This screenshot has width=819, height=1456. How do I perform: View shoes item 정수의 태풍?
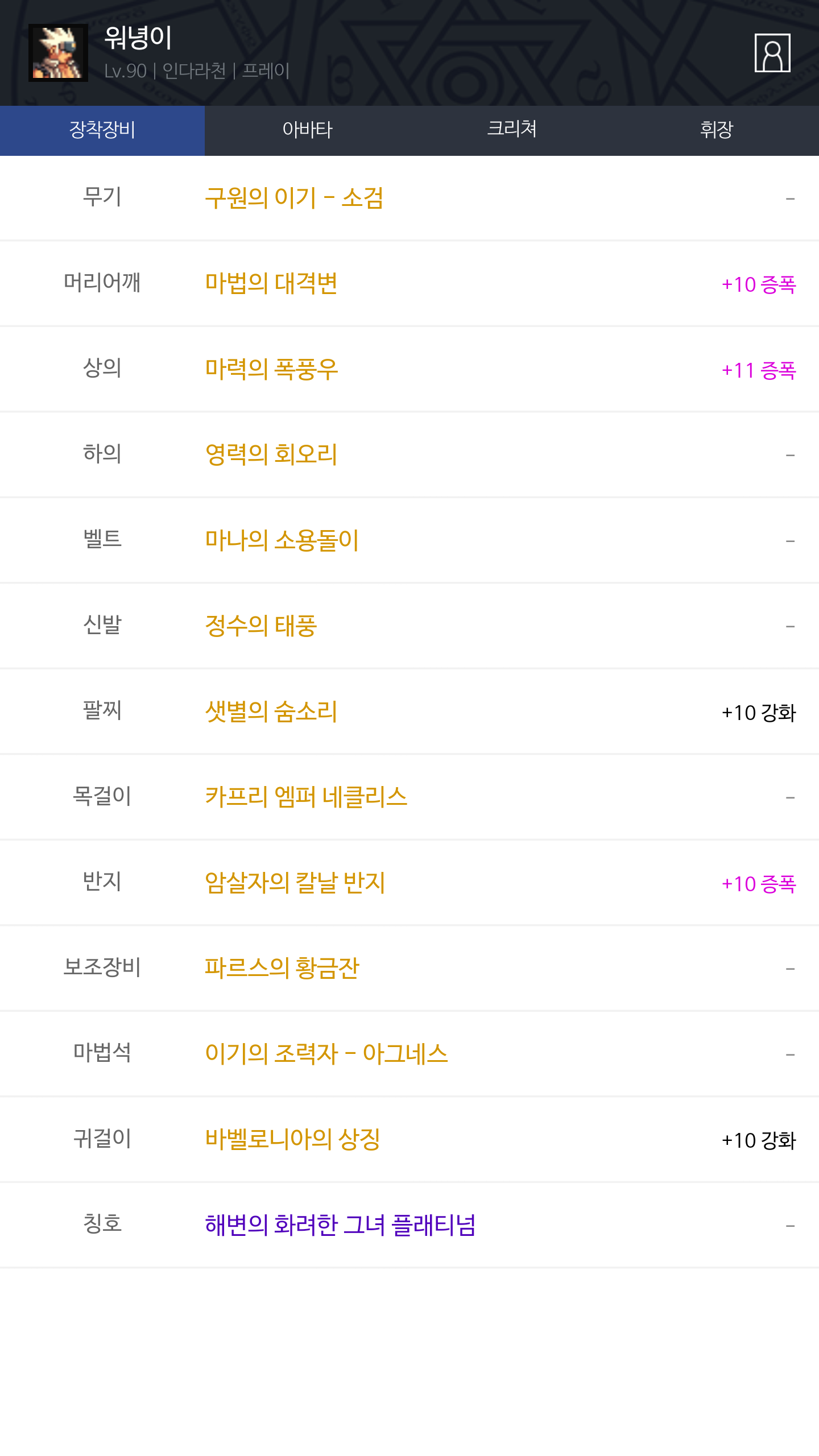[x=260, y=626]
